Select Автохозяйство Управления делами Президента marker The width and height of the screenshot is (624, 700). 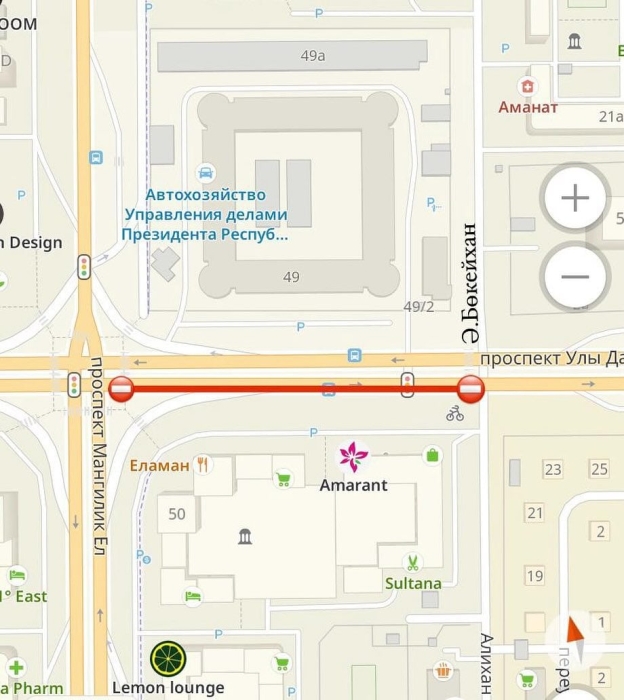205,172
